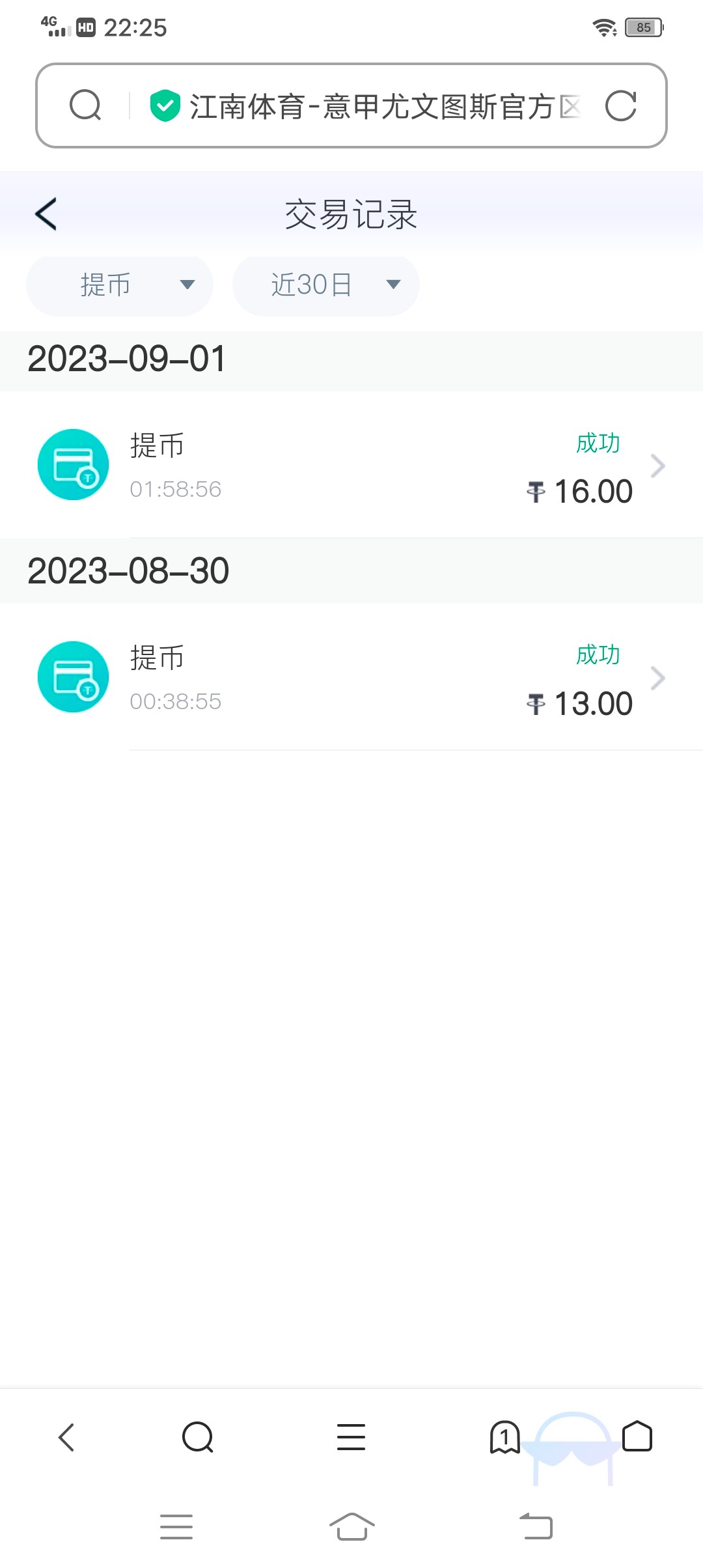Viewport: 703px width, 1568px height.
Task: Open the 提币 type filter dropdown
Action: 120,285
